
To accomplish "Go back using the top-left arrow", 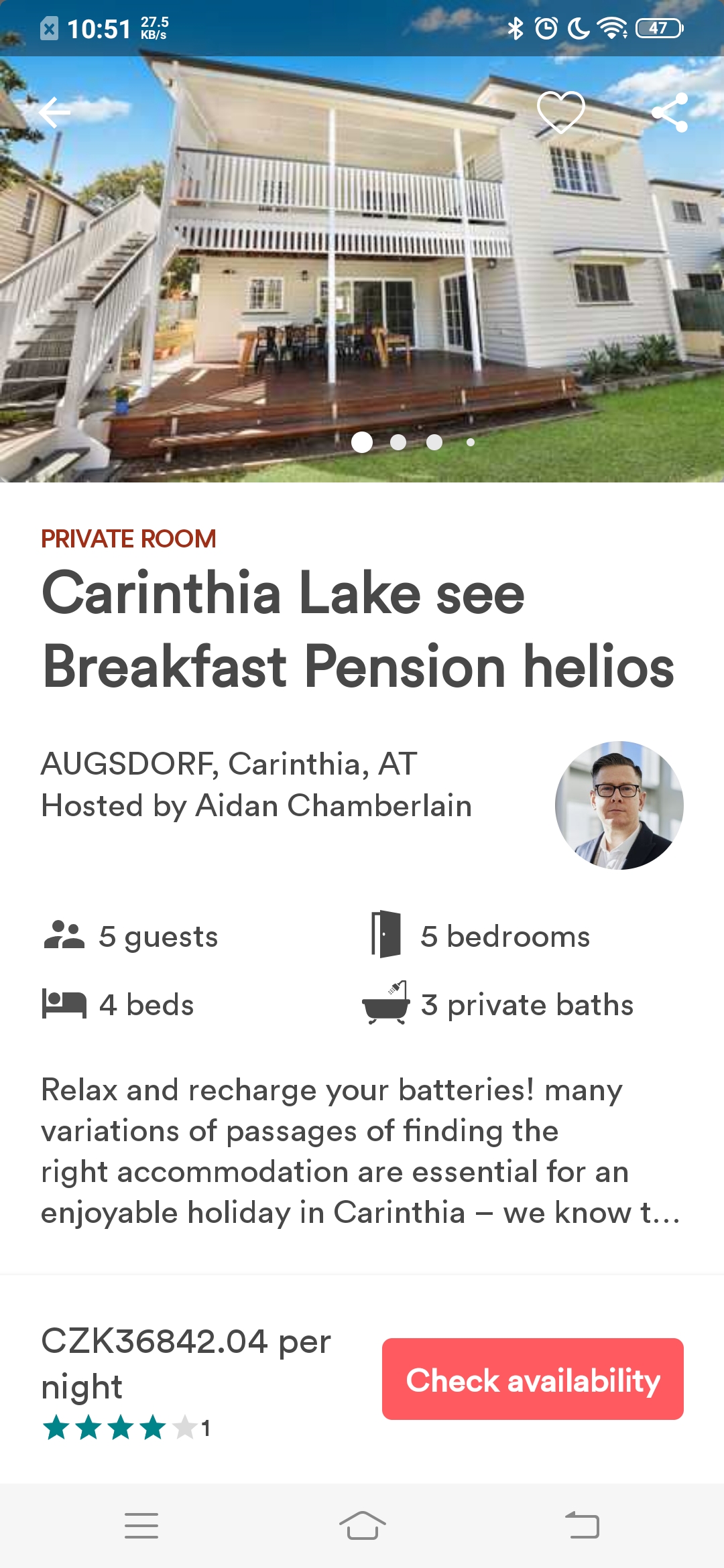I will tap(54, 113).
